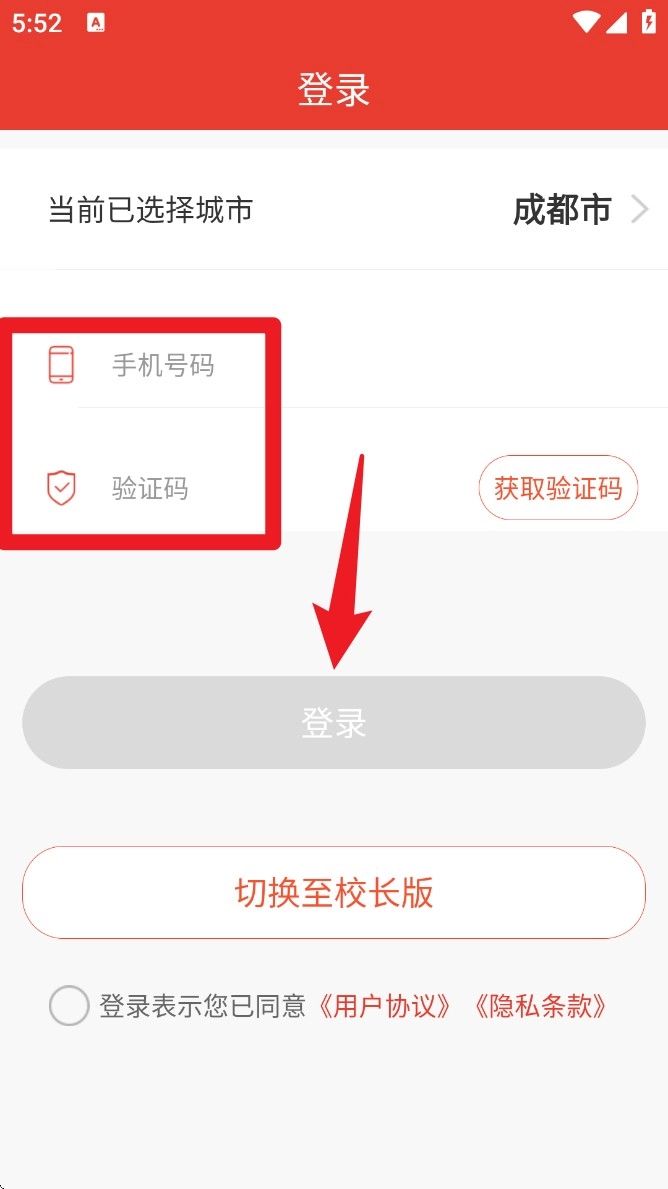Image resolution: width=668 pixels, height=1189 pixels.
Task: Open the city selection row showing 成都市
Action: [x=334, y=210]
